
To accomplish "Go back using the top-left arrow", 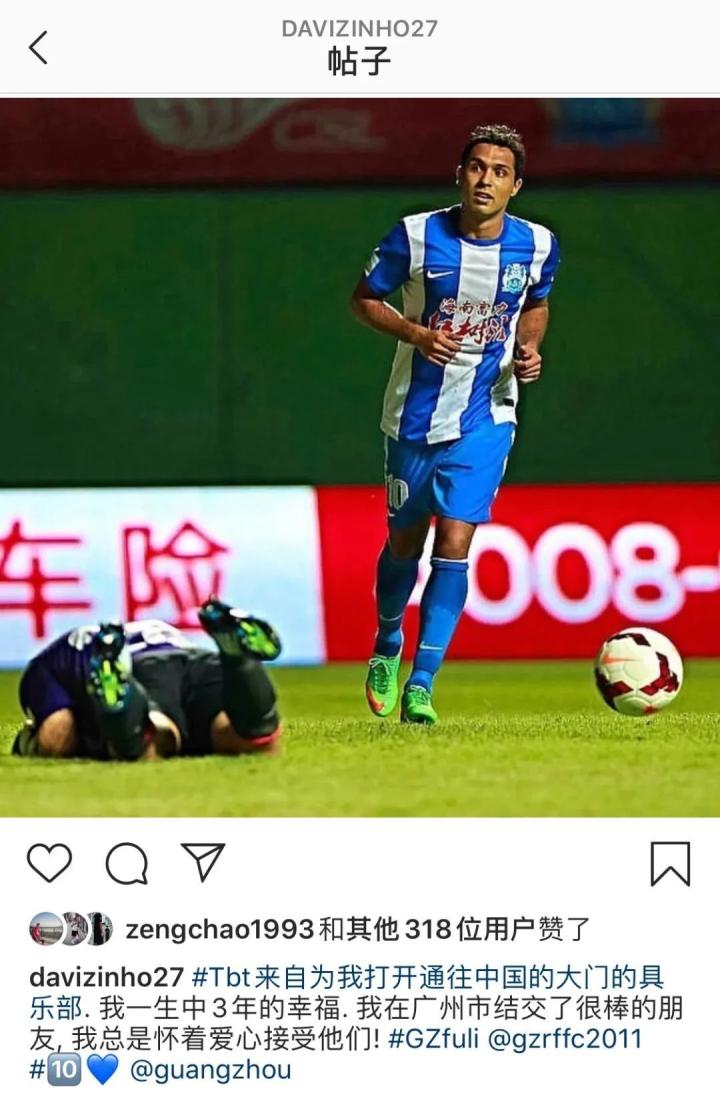I will (38, 47).
